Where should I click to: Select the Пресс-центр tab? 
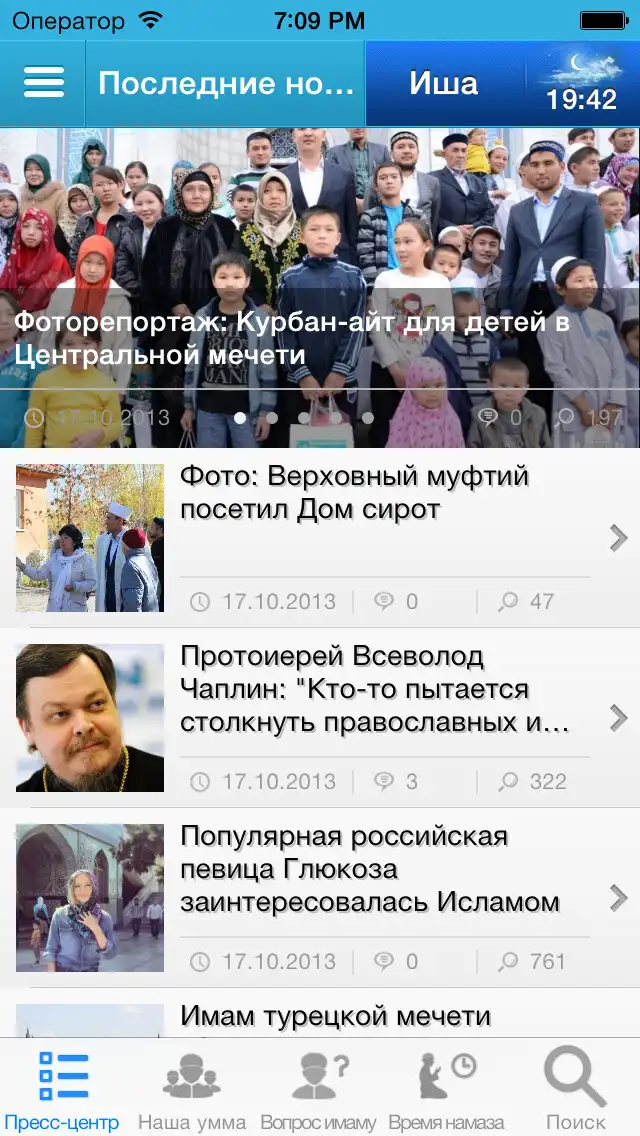tap(62, 1090)
